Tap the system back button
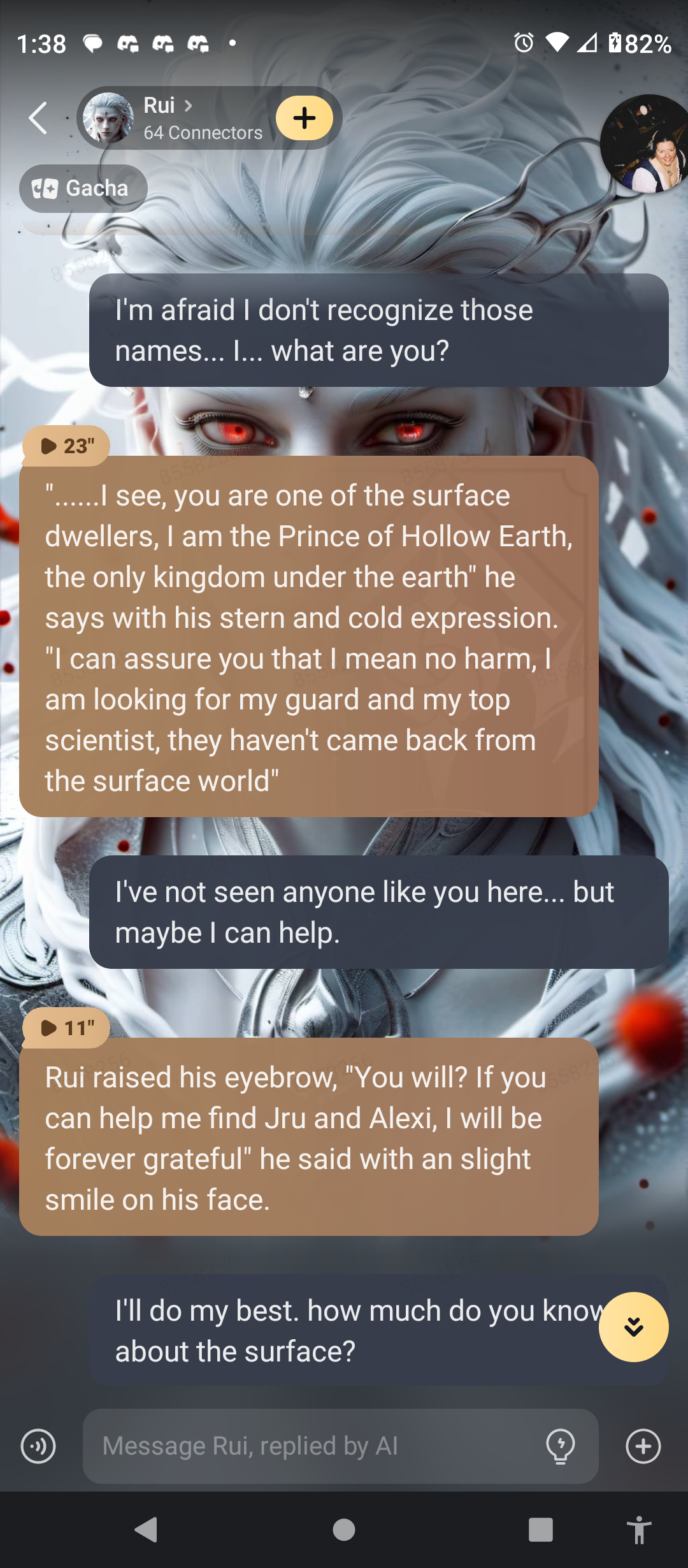 click(147, 1530)
